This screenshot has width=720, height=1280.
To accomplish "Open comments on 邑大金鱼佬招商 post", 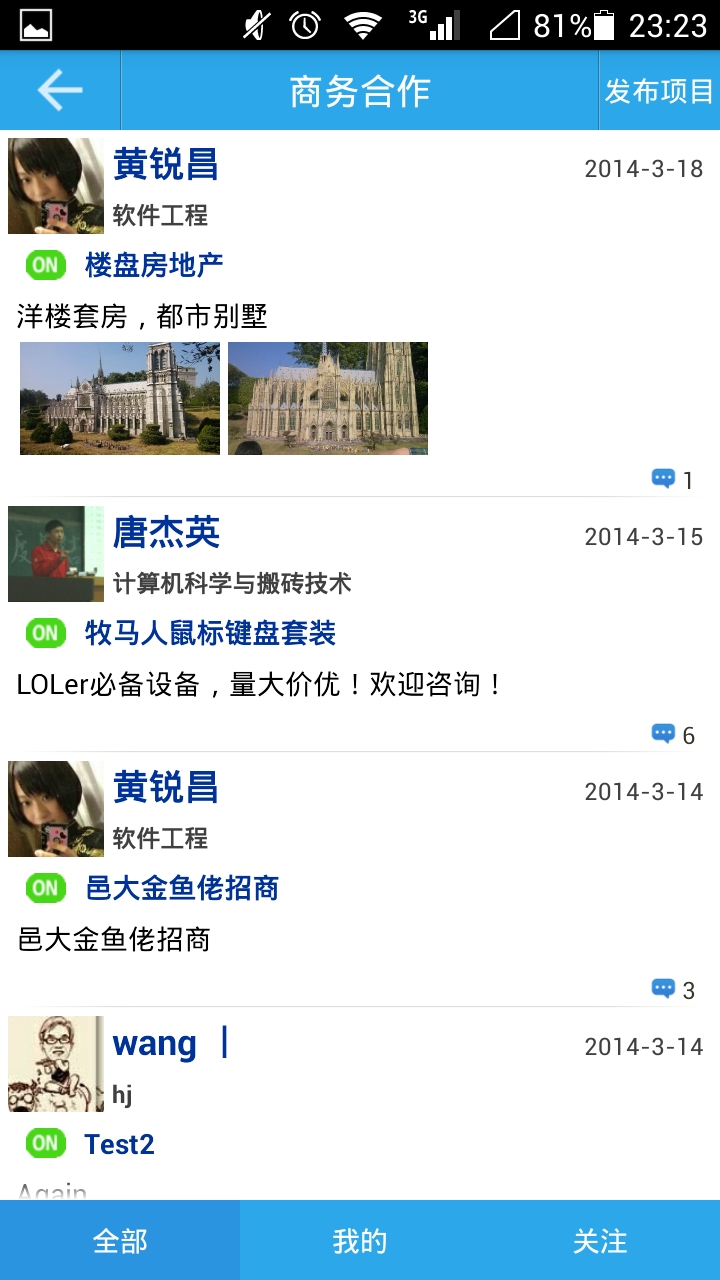I will [672, 990].
